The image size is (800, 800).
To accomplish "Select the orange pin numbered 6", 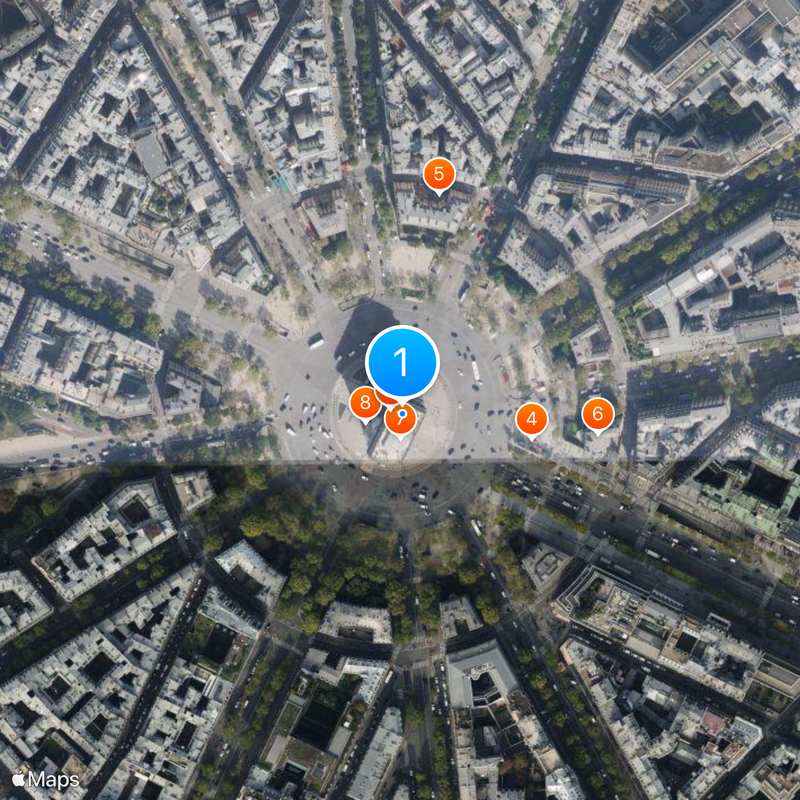I will pos(598,413).
